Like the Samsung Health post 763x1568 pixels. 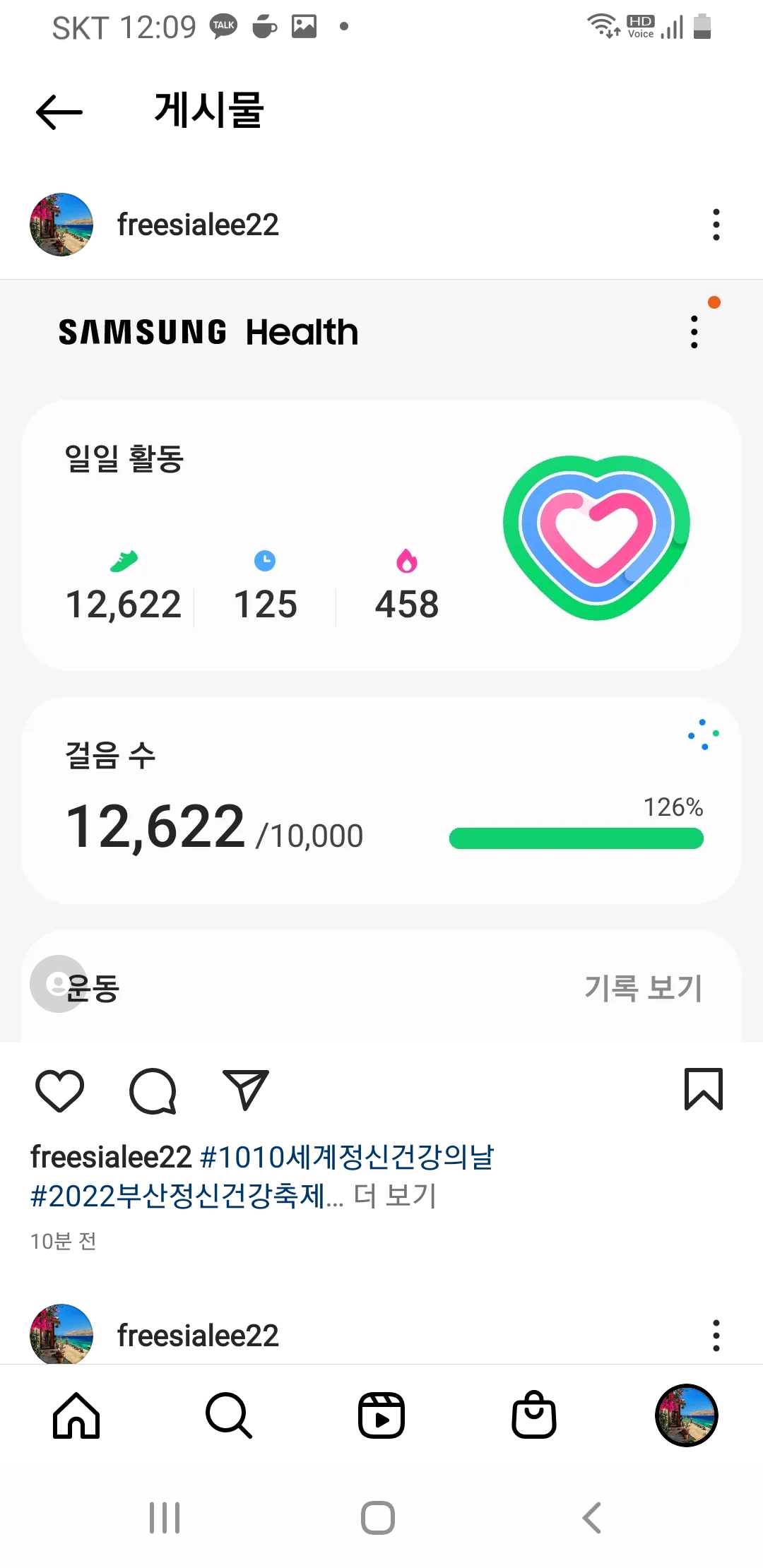pos(60,1091)
